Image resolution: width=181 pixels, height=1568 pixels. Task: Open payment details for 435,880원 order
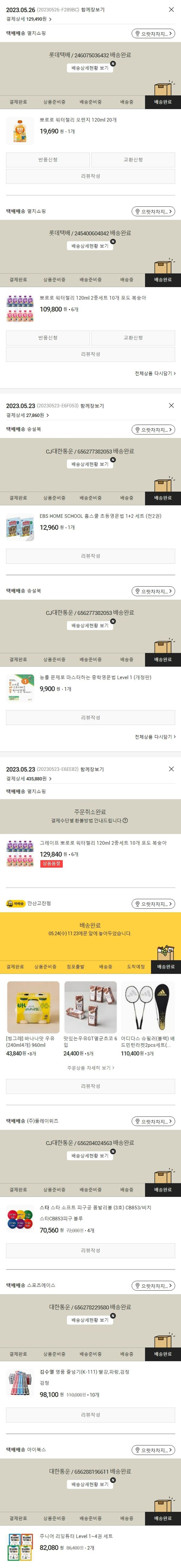click(x=29, y=778)
